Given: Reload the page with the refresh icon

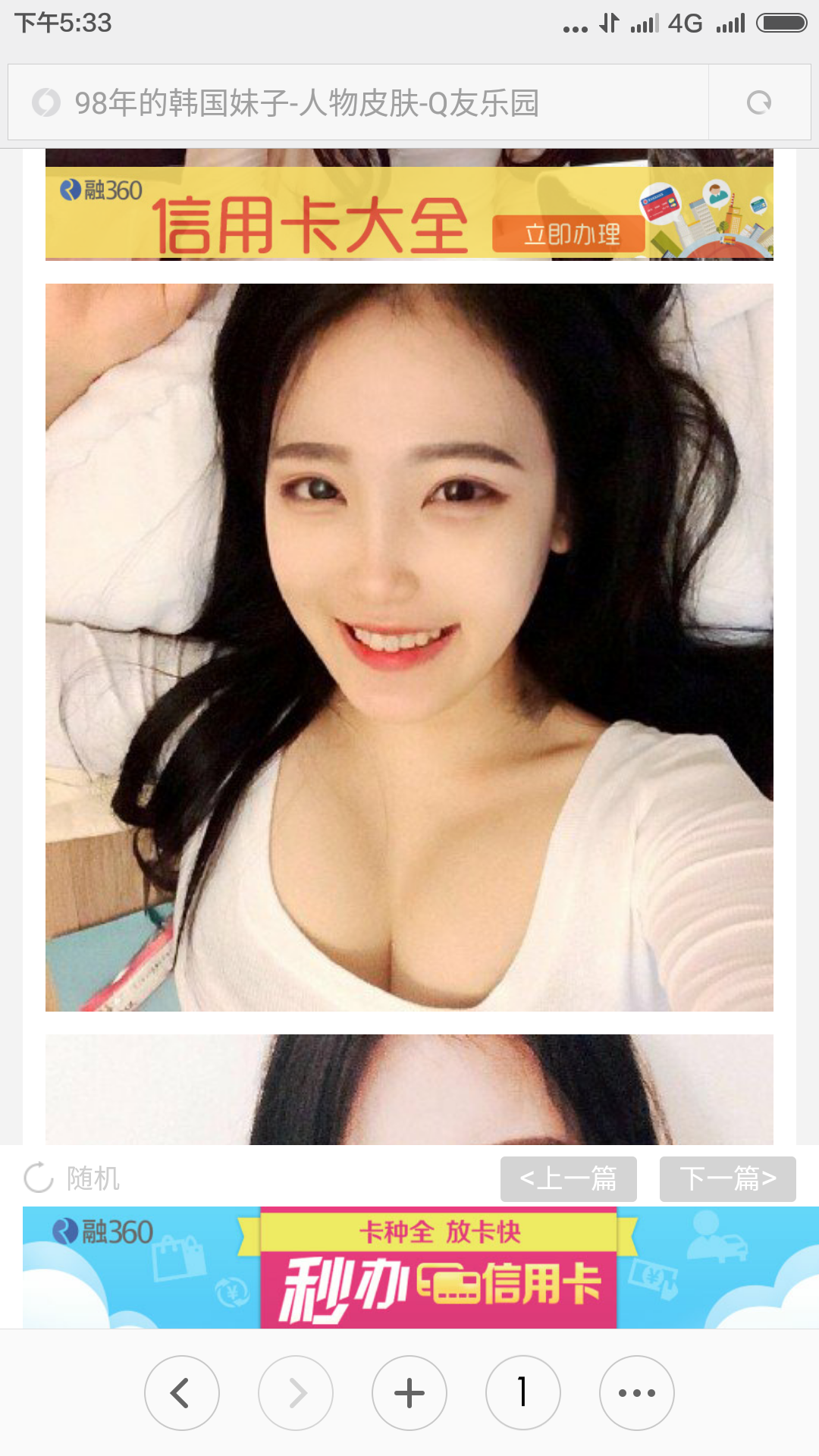Looking at the screenshot, I should [x=758, y=102].
